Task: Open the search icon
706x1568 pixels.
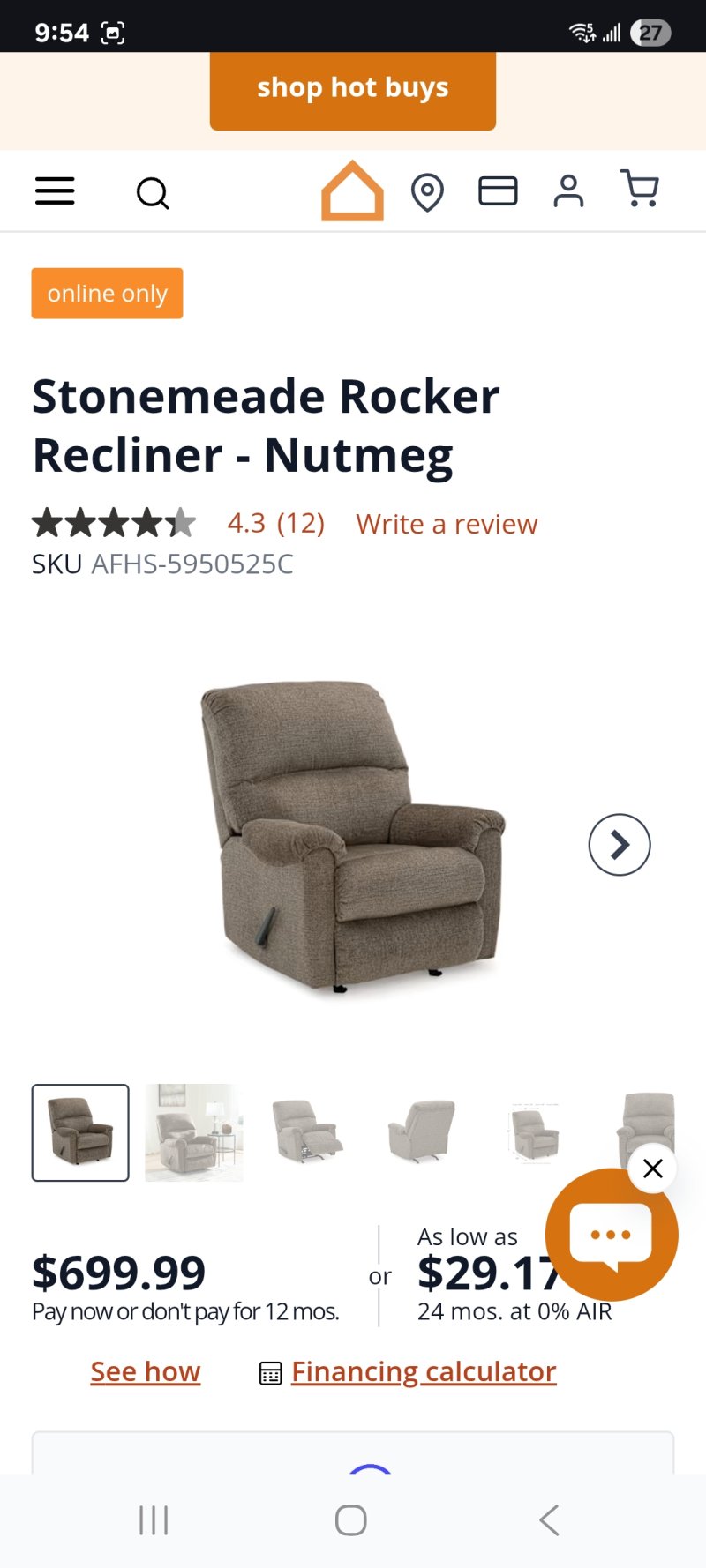Action: (153, 192)
